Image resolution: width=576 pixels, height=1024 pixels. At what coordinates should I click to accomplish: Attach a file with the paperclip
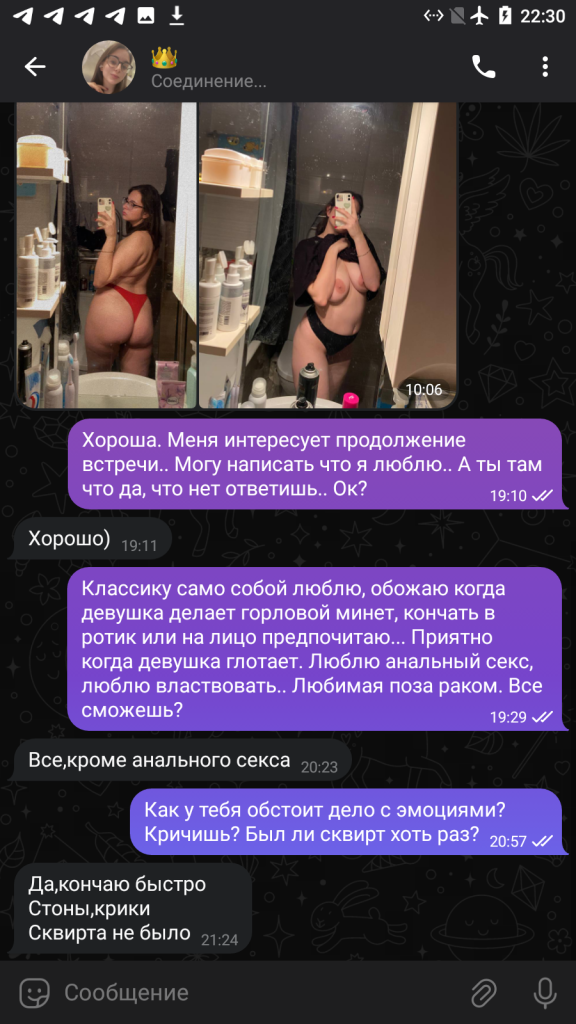(484, 993)
